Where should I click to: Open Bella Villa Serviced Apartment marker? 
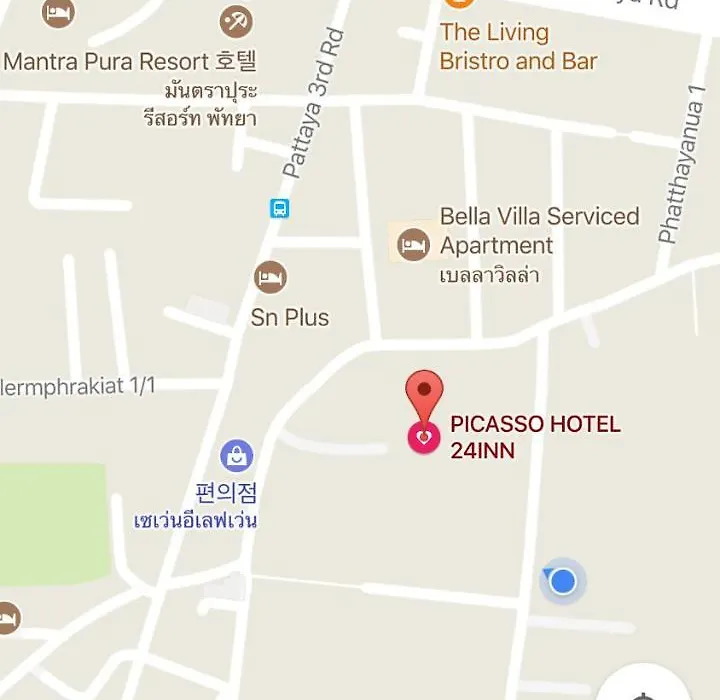pos(413,243)
